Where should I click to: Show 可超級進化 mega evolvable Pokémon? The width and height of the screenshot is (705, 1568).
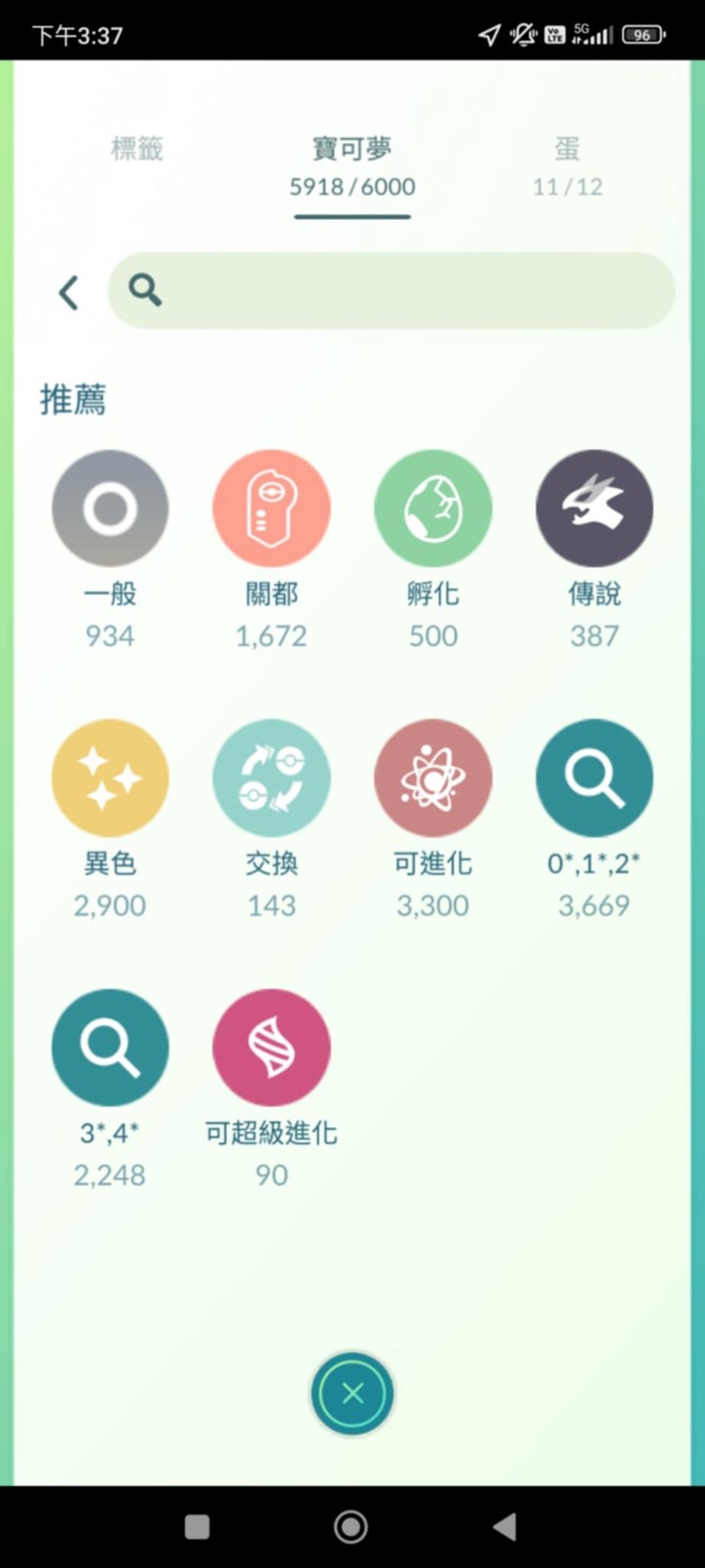[272, 1046]
